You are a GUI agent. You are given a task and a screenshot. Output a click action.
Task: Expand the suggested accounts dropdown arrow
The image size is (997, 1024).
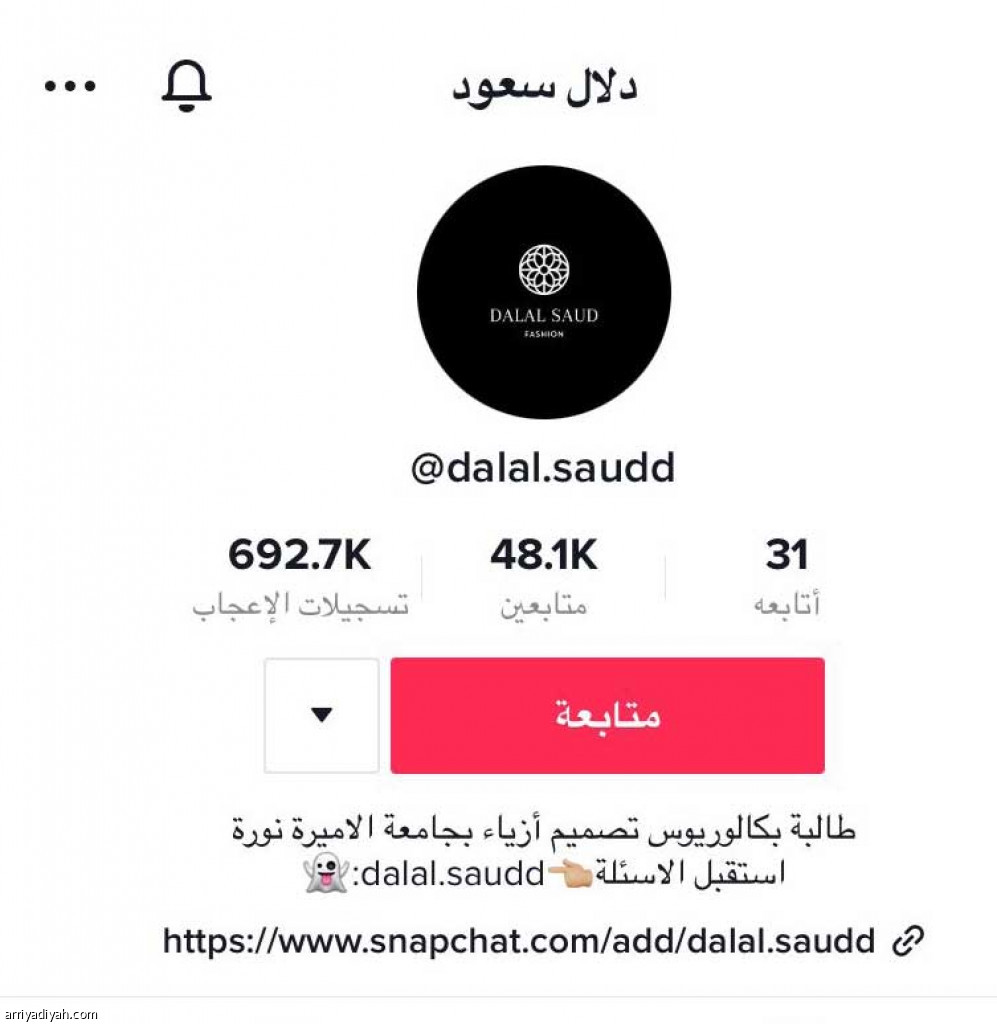[321, 715]
